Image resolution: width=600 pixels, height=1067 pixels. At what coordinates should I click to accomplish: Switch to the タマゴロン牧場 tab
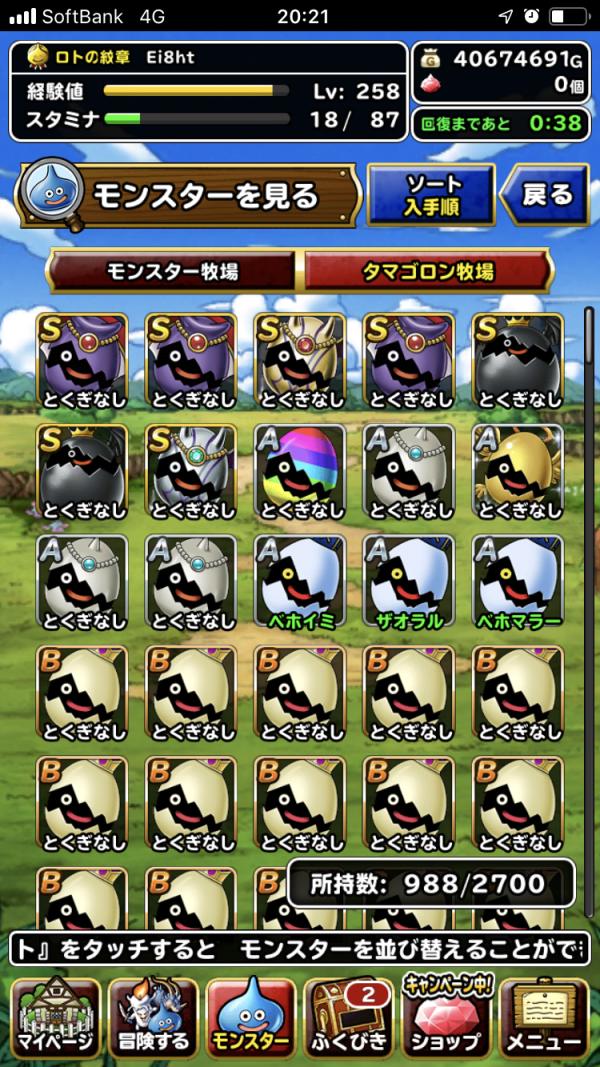[427, 271]
